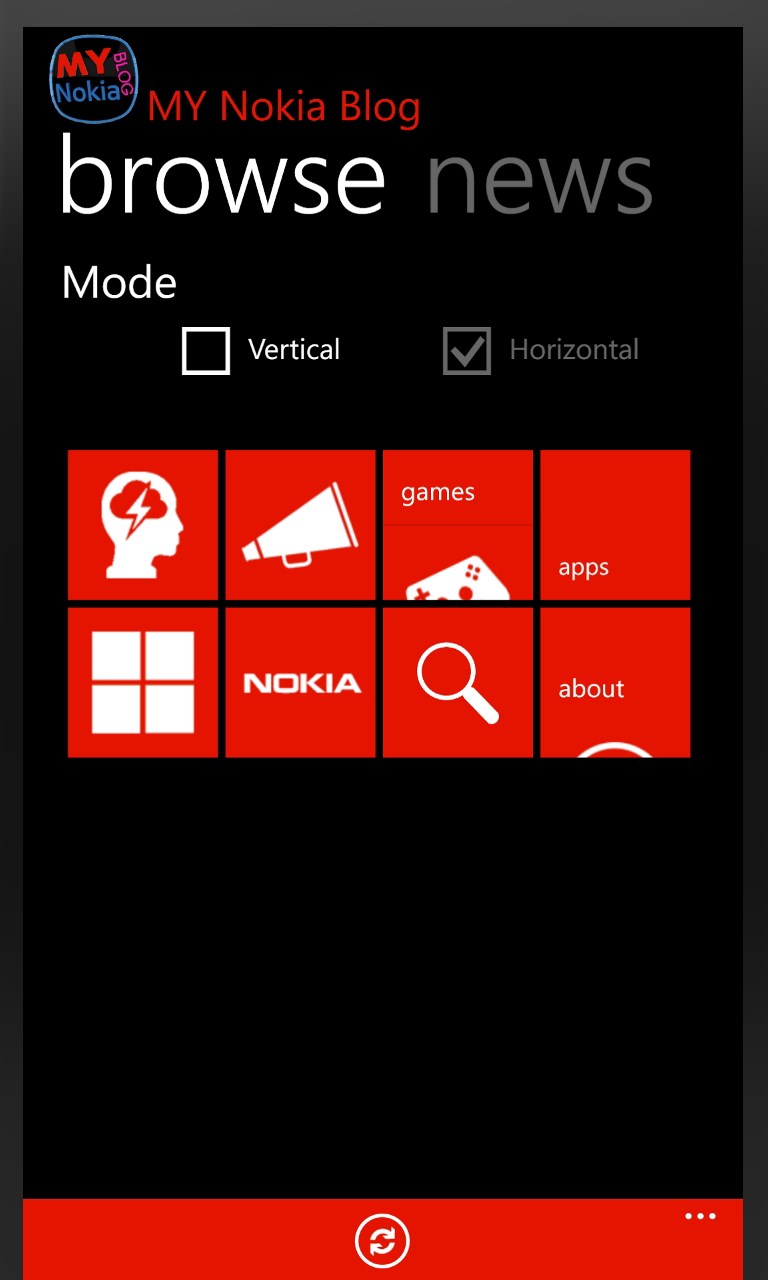Open the about tile

point(615,683)
